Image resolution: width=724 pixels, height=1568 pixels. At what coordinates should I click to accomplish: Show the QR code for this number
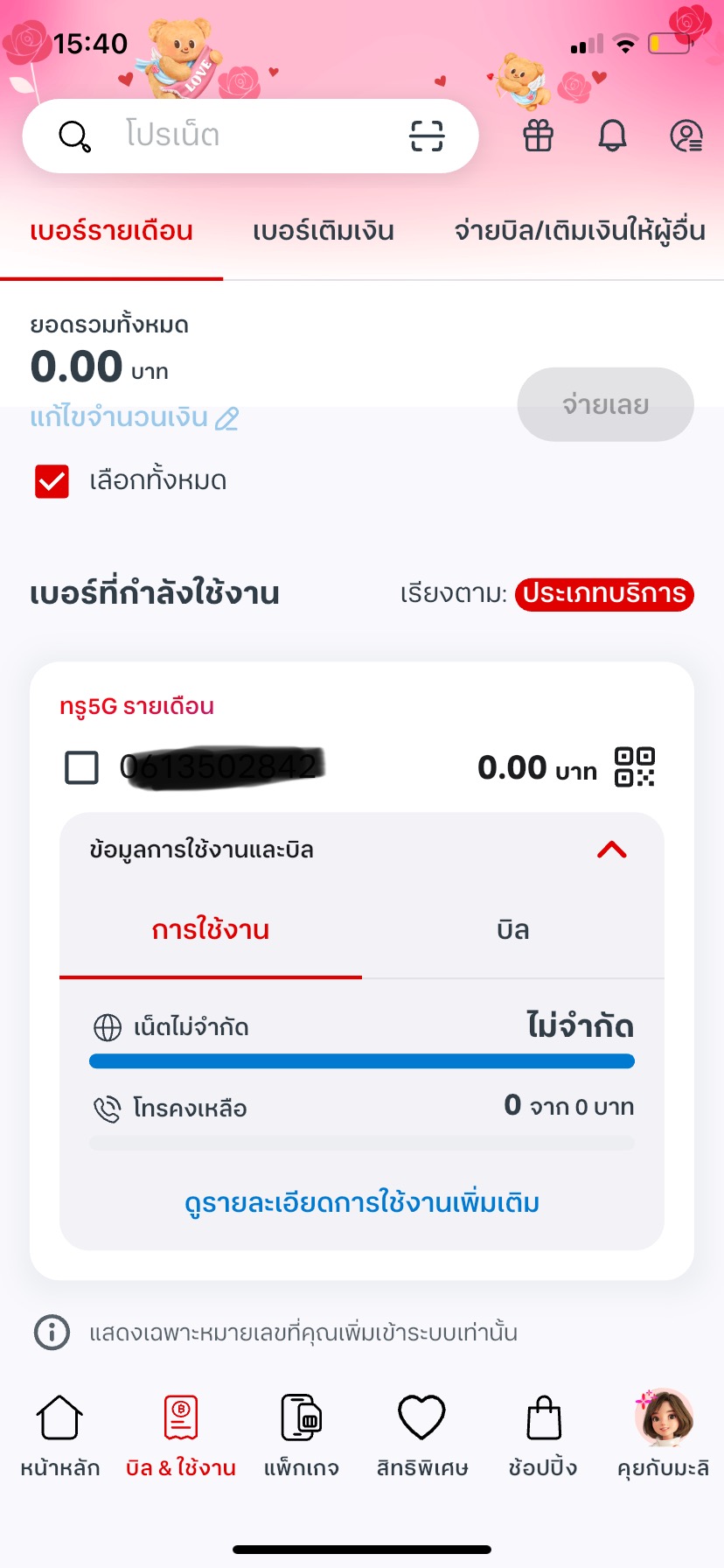point(635,767)
